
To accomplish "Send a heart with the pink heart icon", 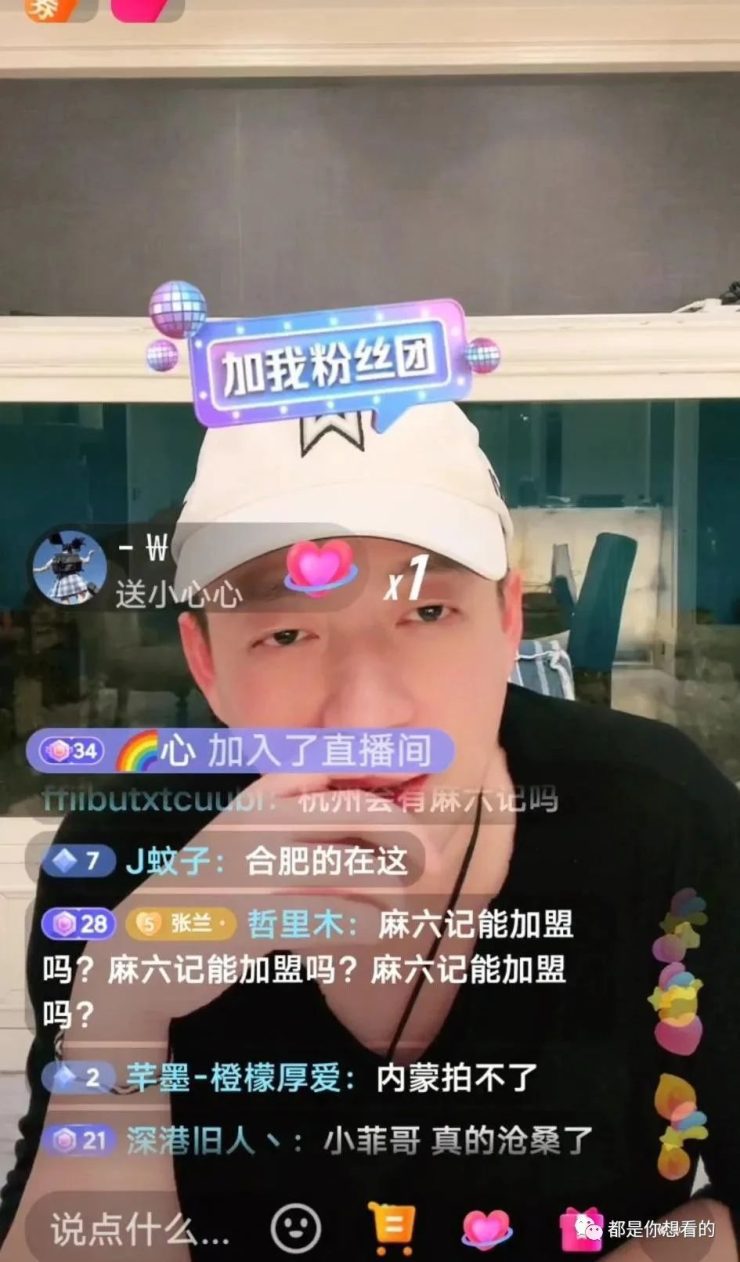I will (x=486, y=1229).
